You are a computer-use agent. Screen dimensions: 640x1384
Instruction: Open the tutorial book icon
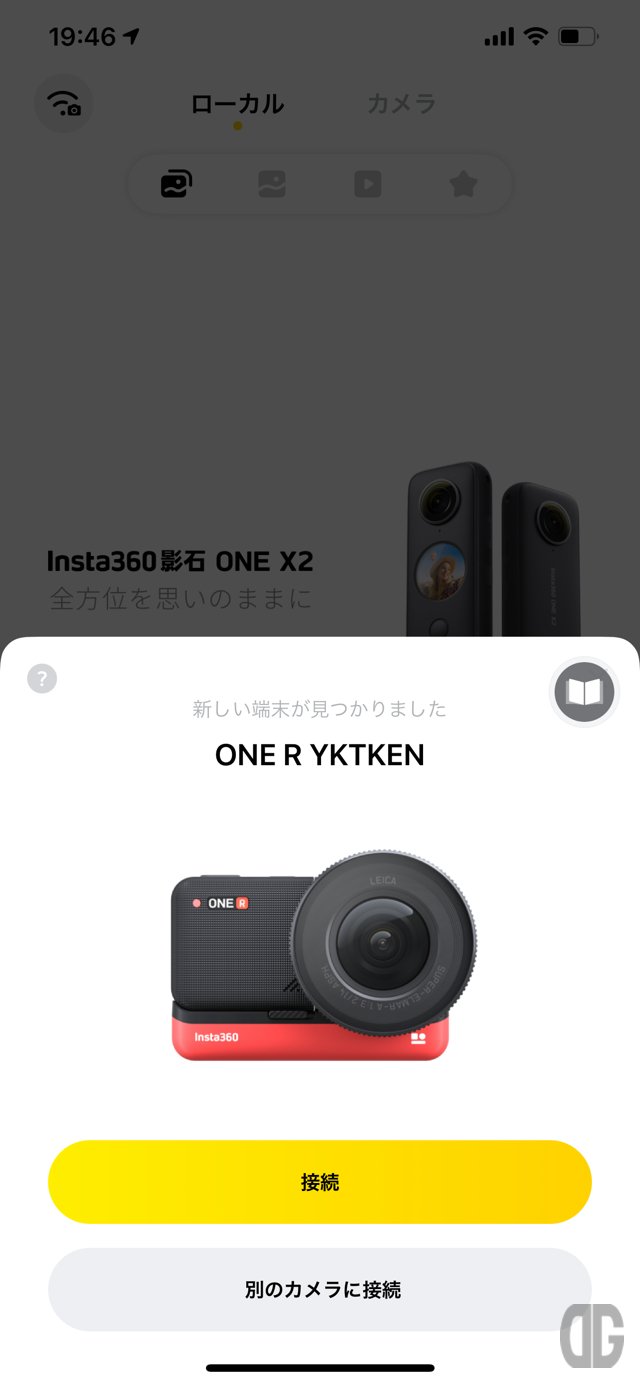584,692
